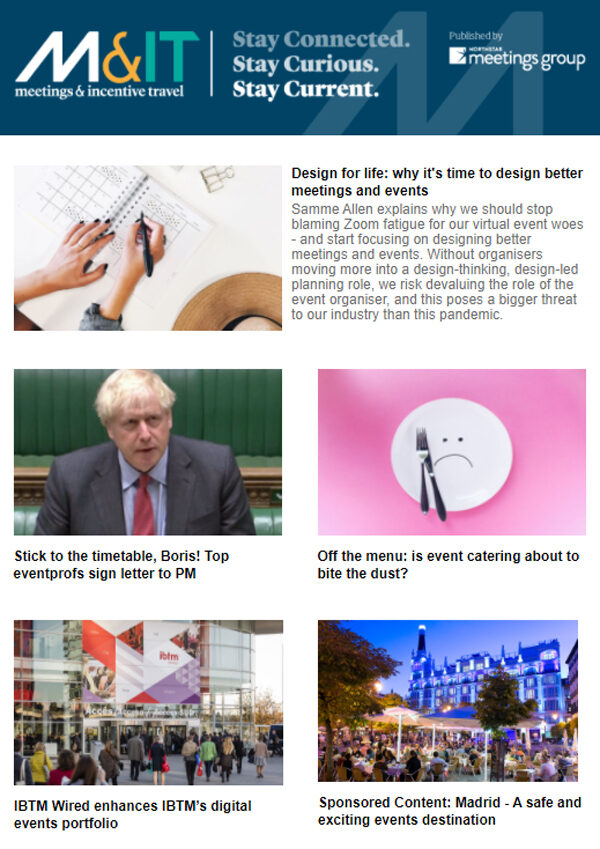Image resolution: width=600 pixels, height=849 pixels.
Task: Open the IBTM venue photo
Action: tap(148, 702)
